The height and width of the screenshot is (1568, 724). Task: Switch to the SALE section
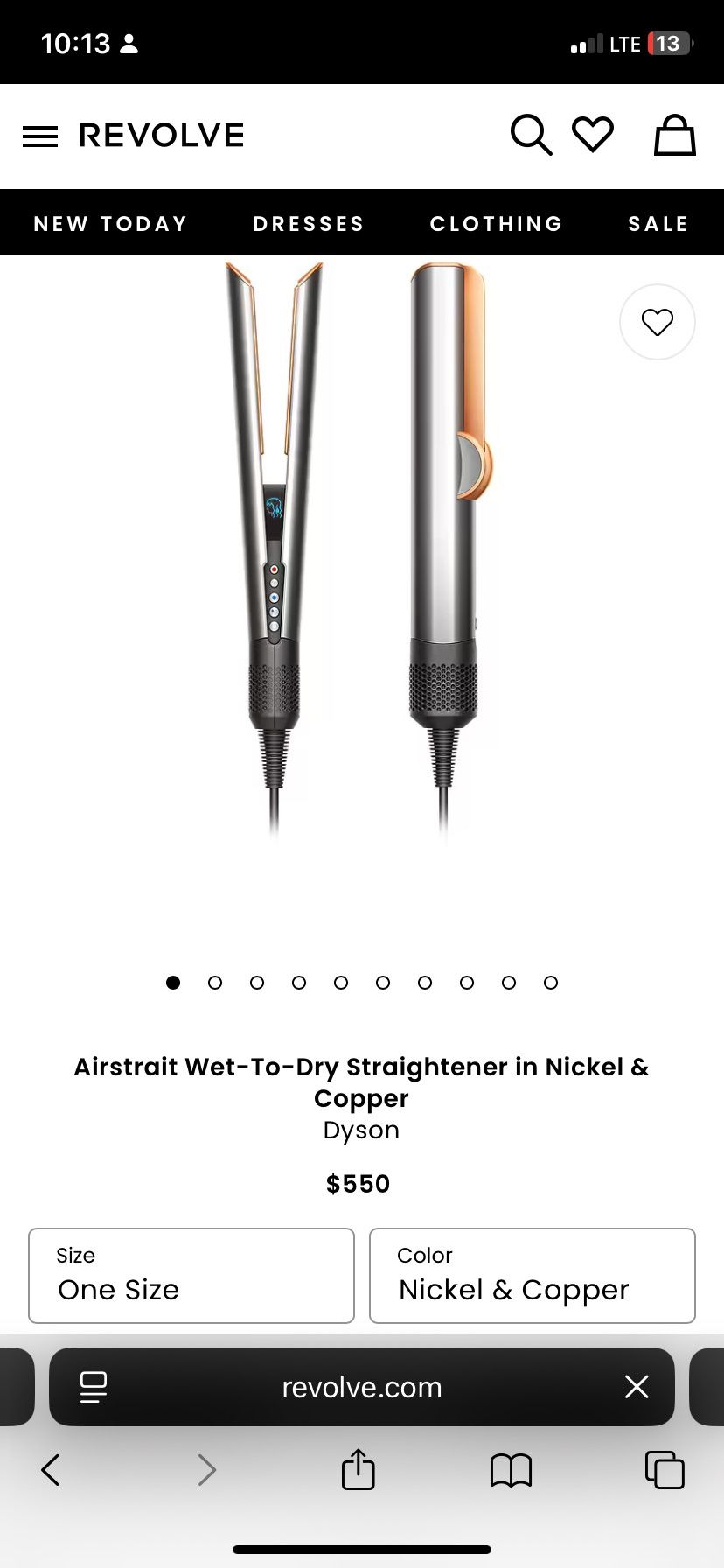(658, 223)
